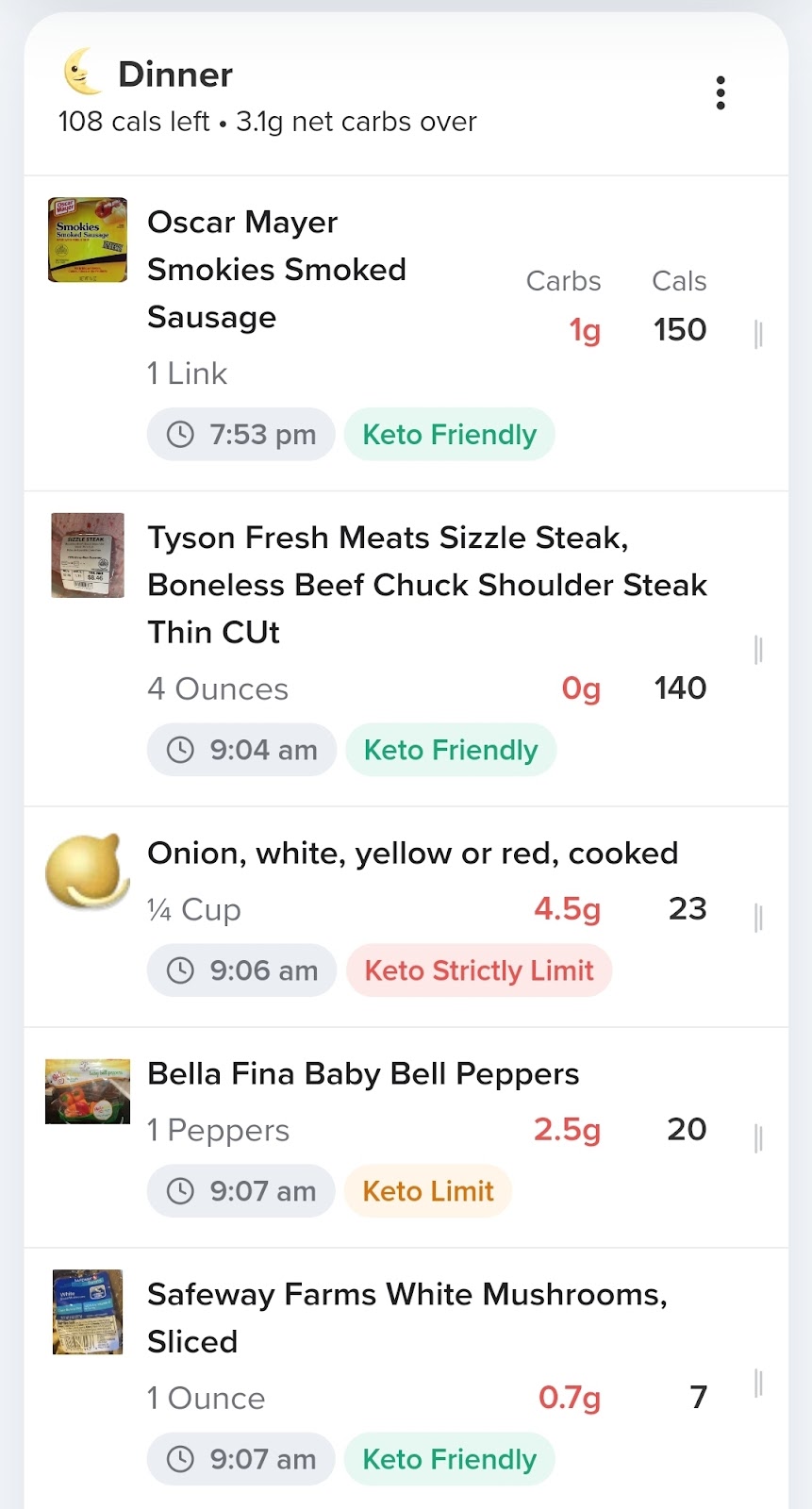812x1509 pixels.
Task: Open the Oscar Mayer Smokies Smoked Sausage entry
Action: click(406, 333)
